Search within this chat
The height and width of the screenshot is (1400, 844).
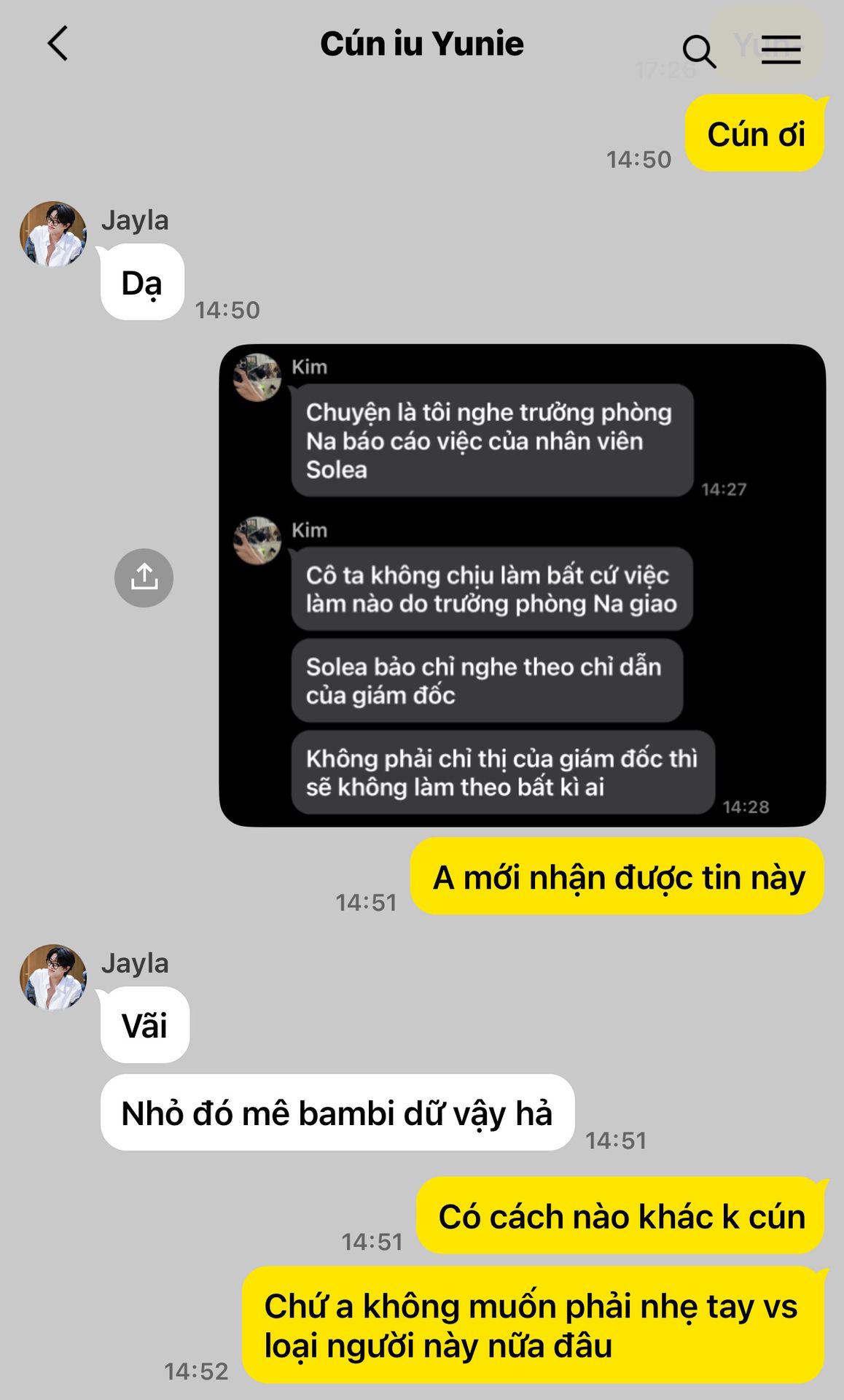pos(698,51)
